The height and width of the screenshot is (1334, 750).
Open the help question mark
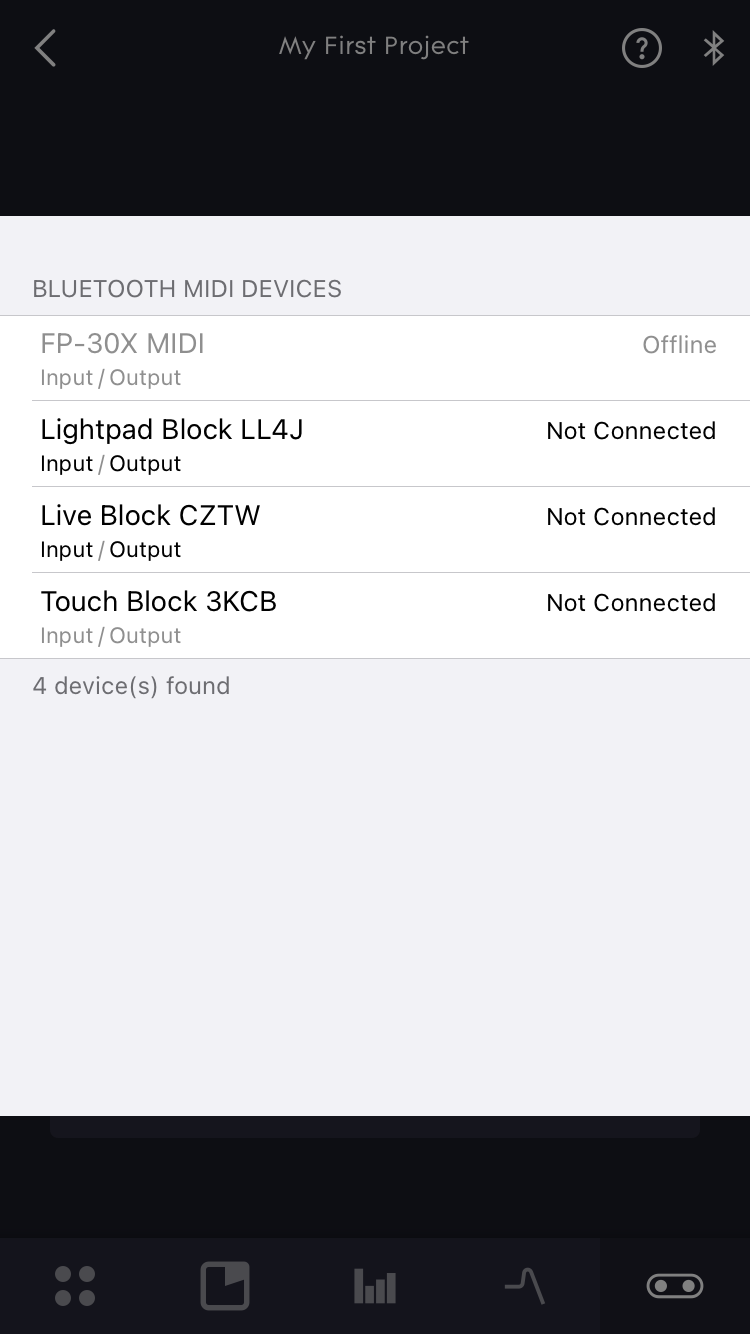pyautogui.click(x=642, y=48)
